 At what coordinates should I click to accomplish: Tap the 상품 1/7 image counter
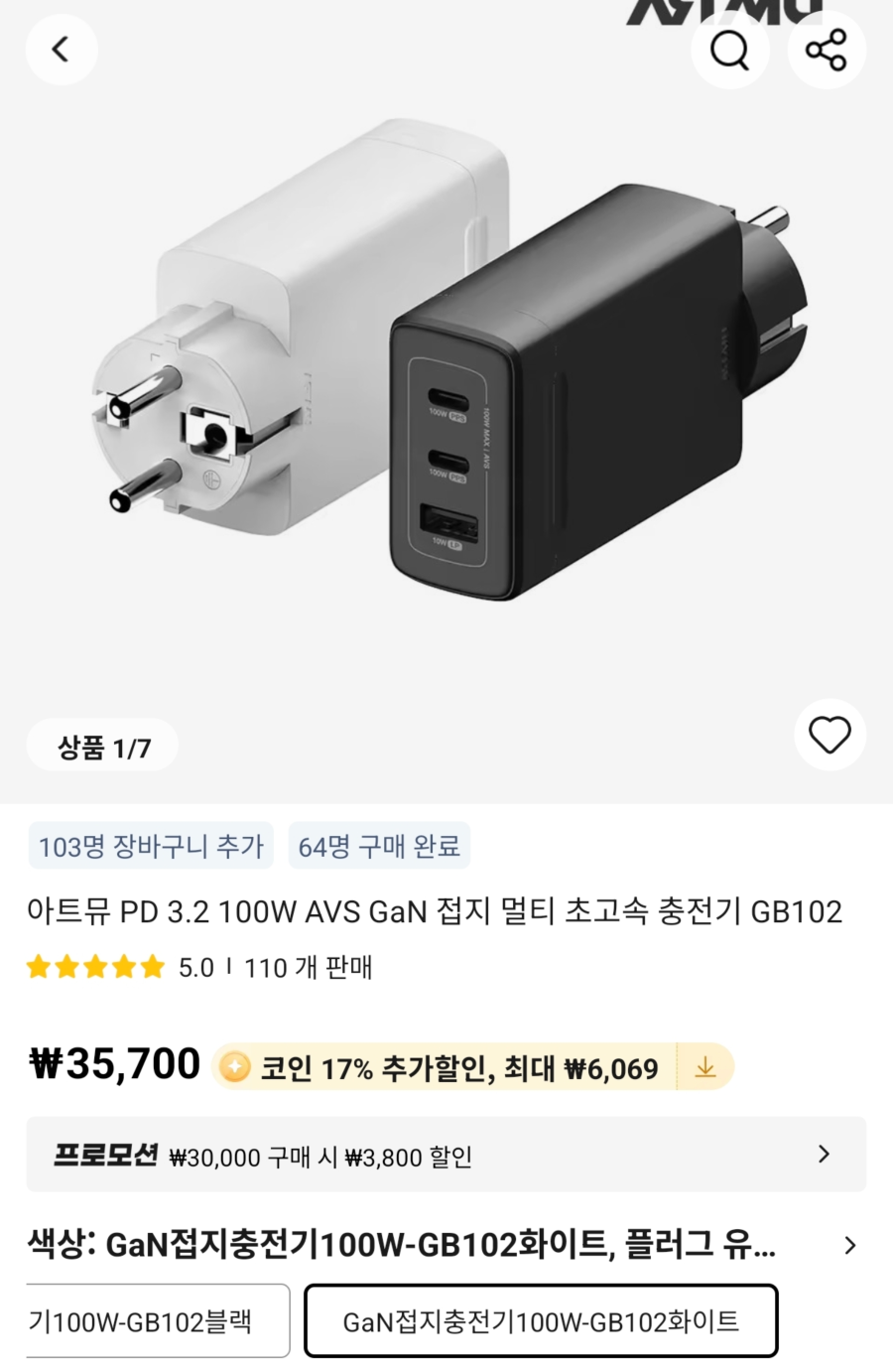pos(103,746)
